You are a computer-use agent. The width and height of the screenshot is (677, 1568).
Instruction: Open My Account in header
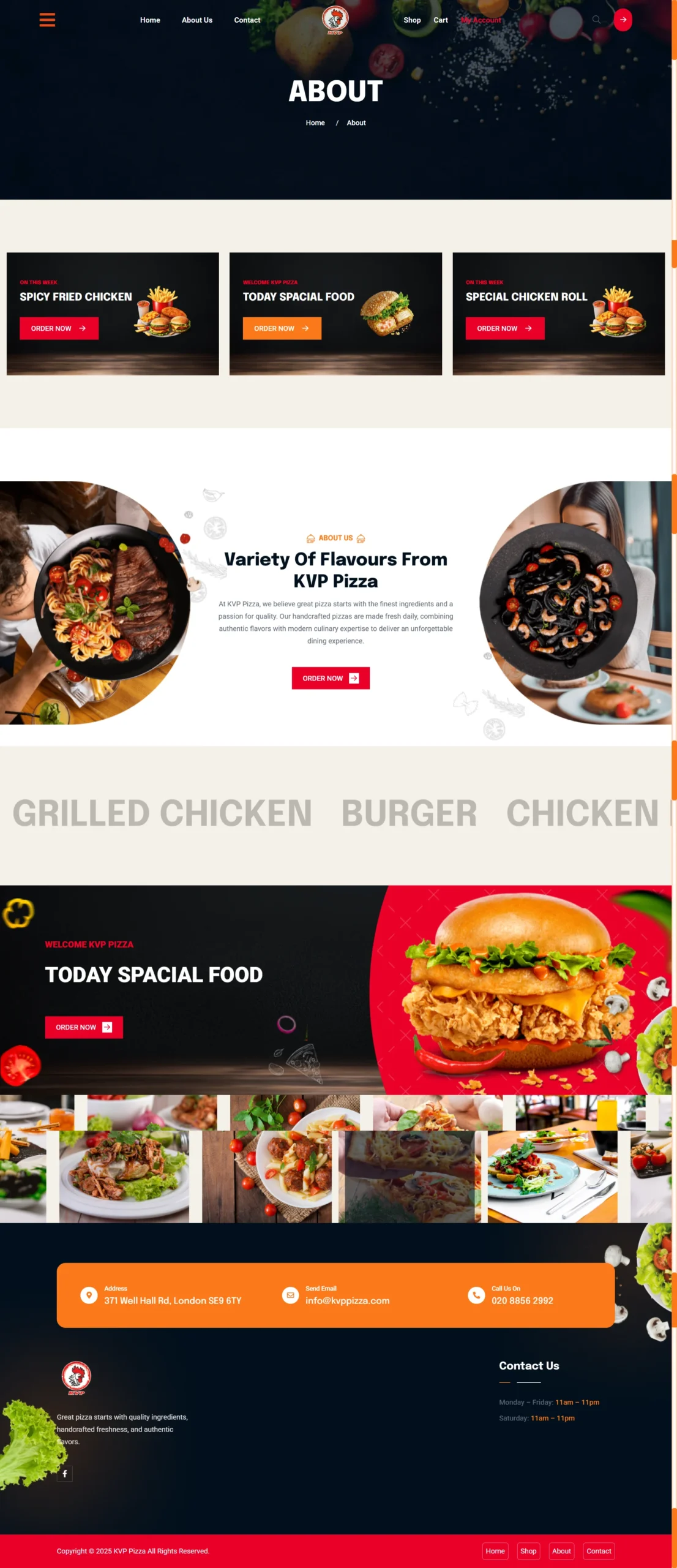(x=481, y=20)
